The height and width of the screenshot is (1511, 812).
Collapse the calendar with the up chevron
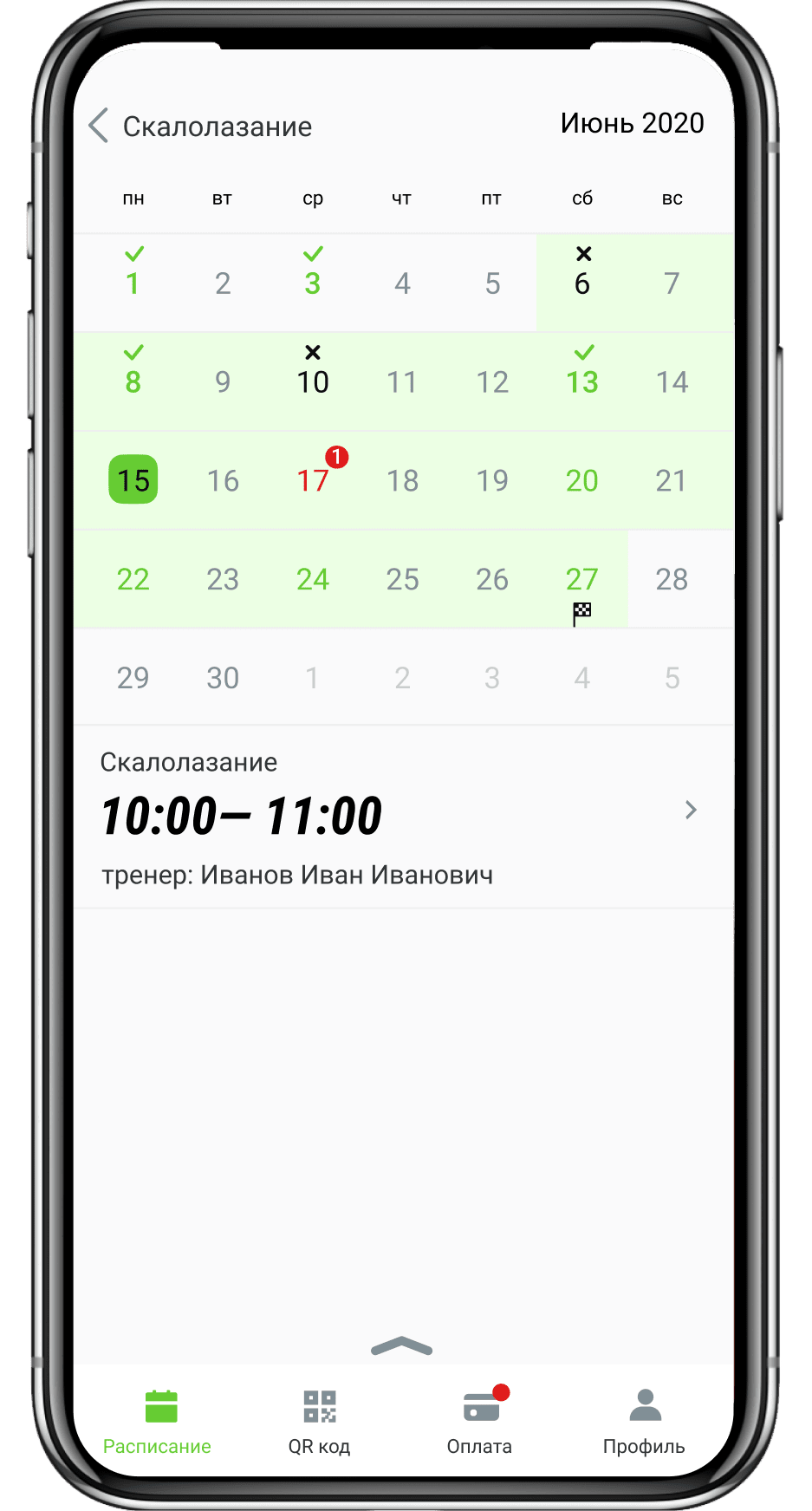(x=401, y=1346)
